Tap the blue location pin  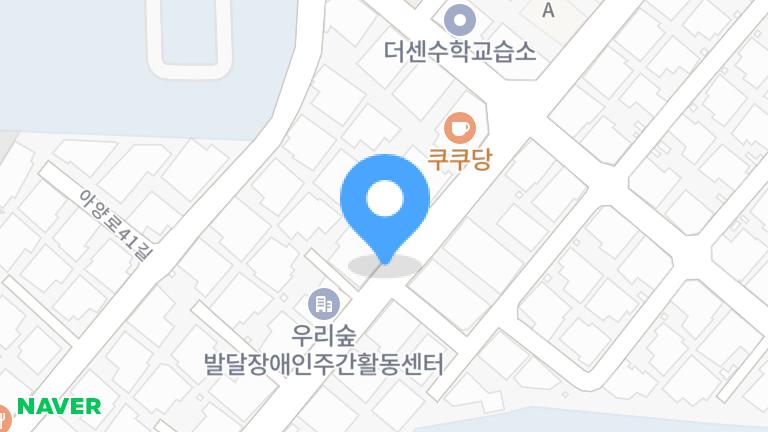click(x=385, y=202)
